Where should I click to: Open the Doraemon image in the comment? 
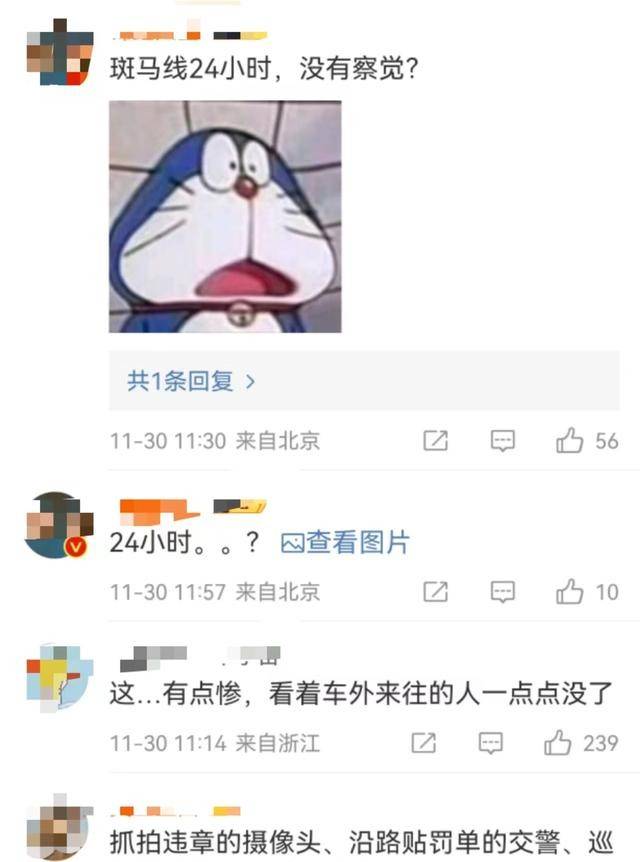click(x=225, y=217)
